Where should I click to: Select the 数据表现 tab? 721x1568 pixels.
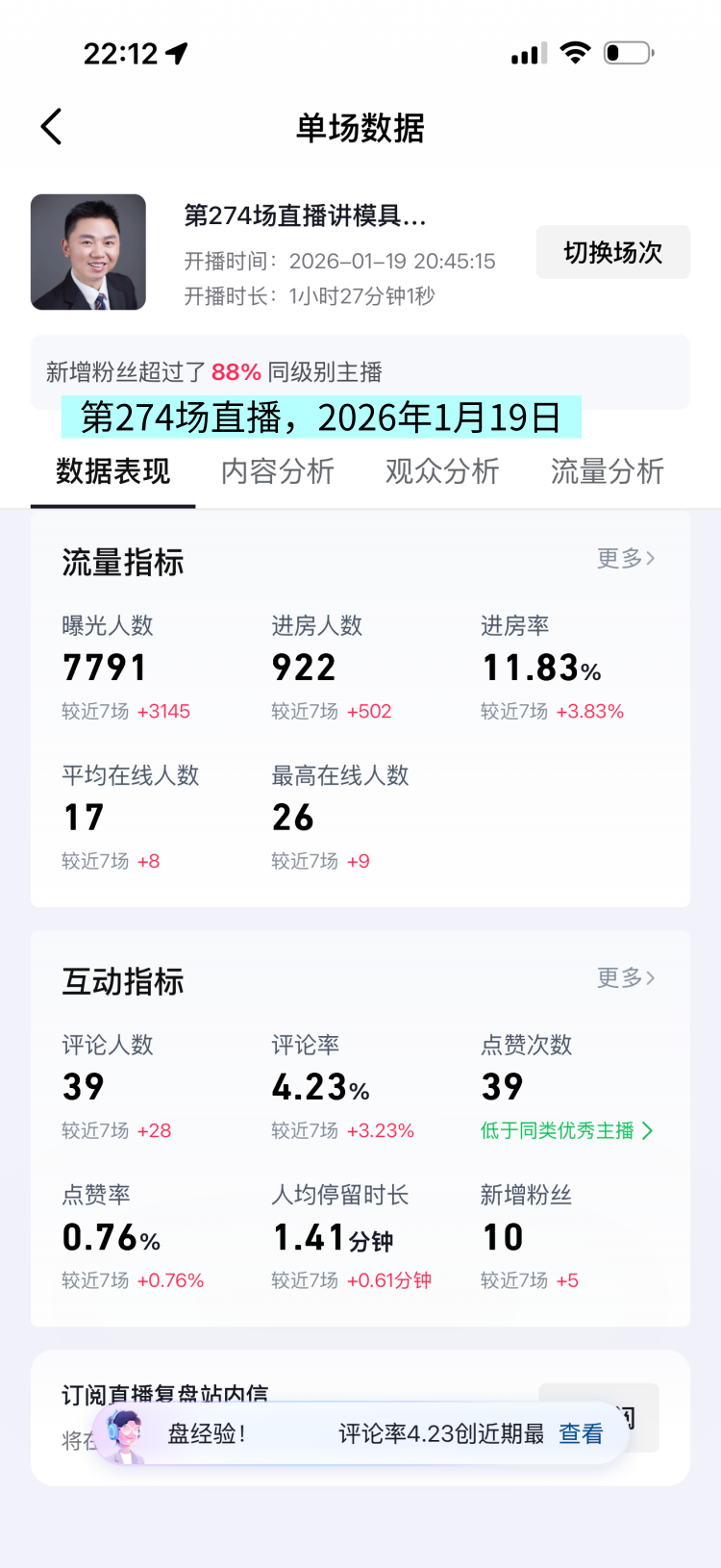[112, 471]
